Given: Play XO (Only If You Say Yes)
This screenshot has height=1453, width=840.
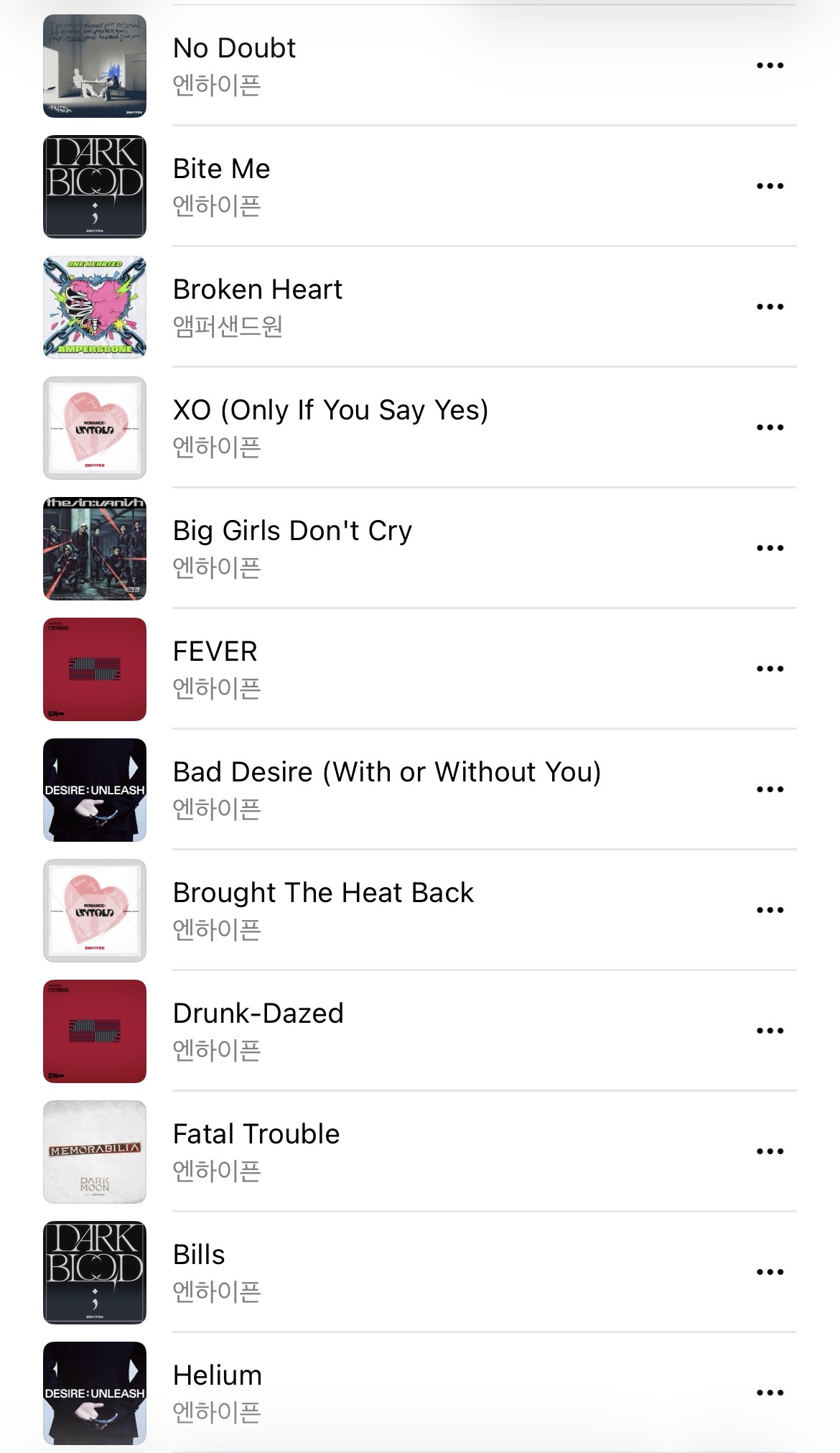Looking at the screenshot, I should coord(420,428).
